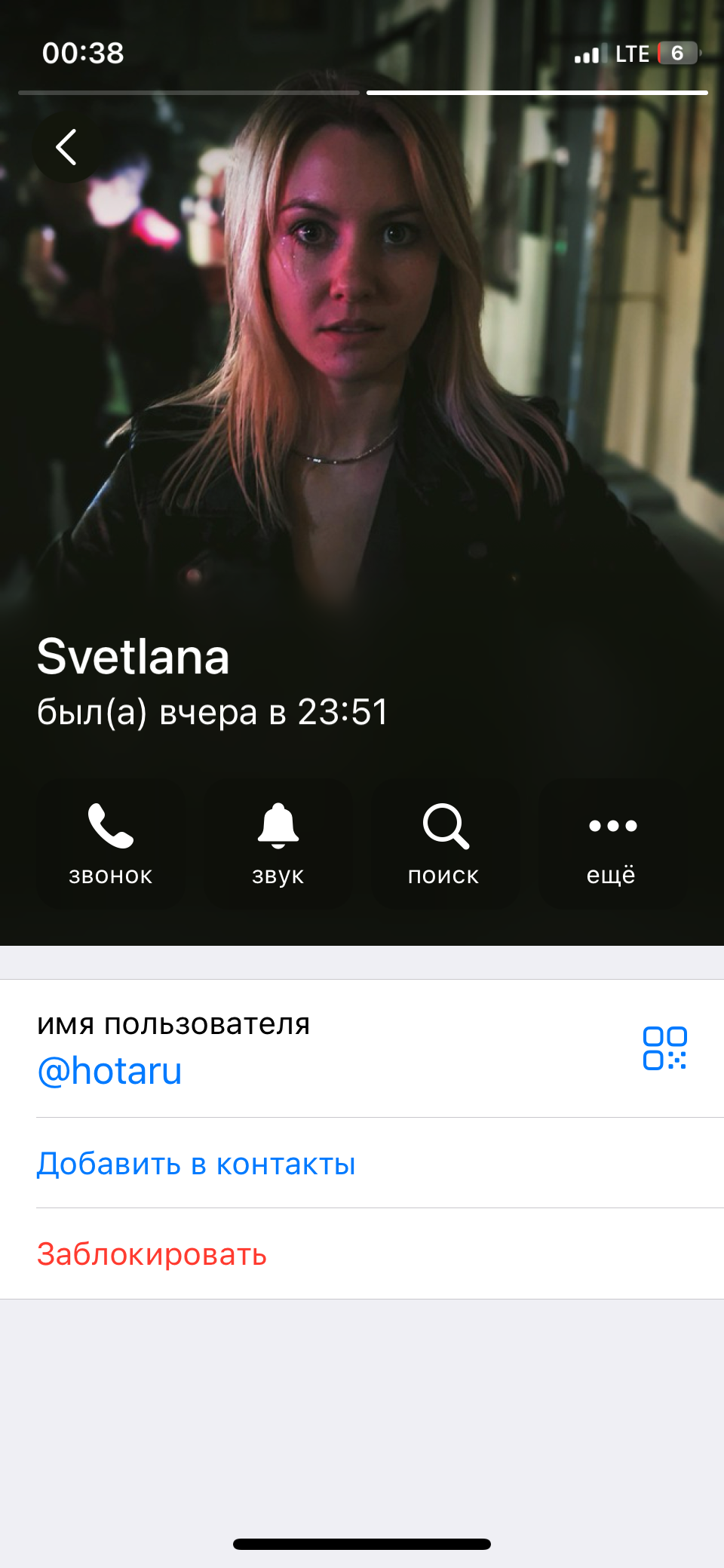Start a call with the звонок button

tap(111, 843)
